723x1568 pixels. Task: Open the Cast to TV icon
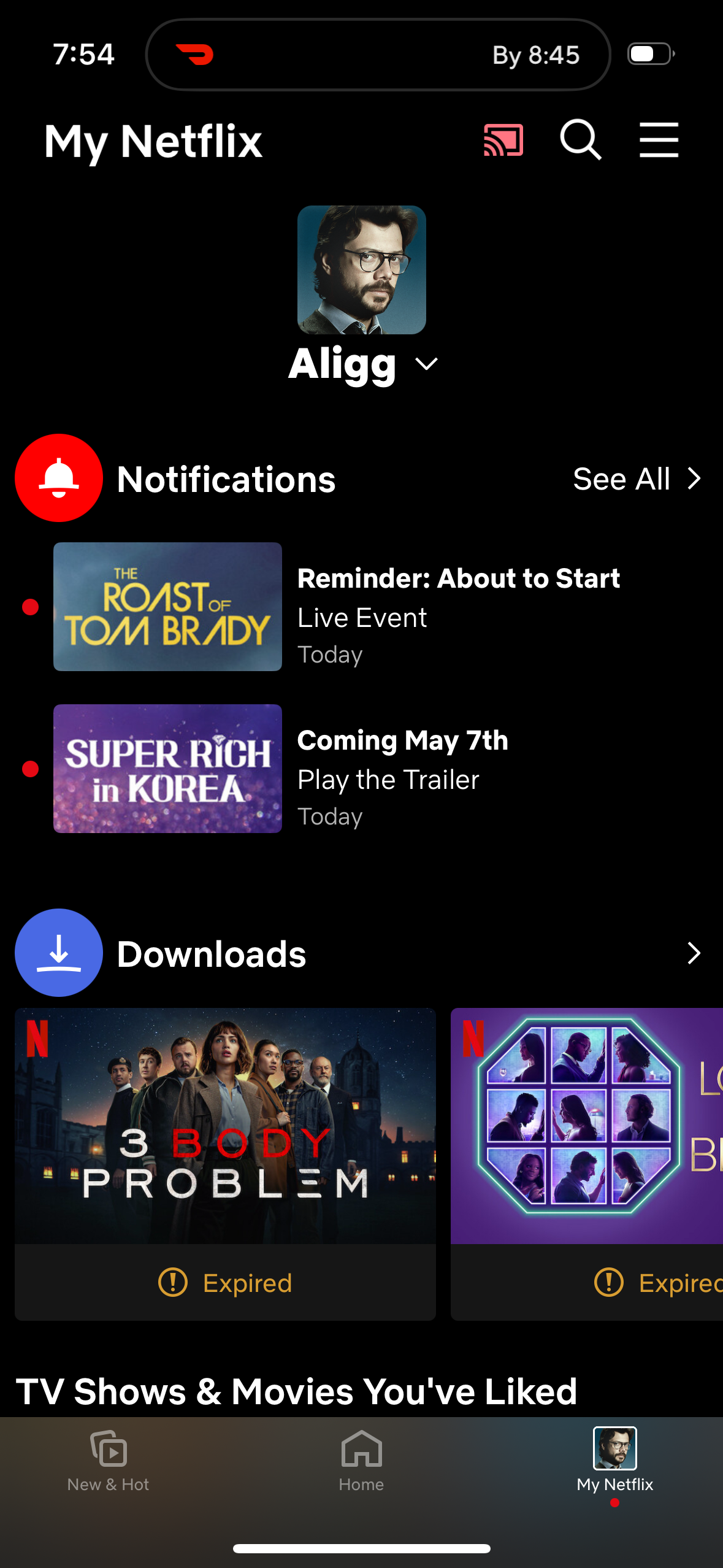(503, 140)
